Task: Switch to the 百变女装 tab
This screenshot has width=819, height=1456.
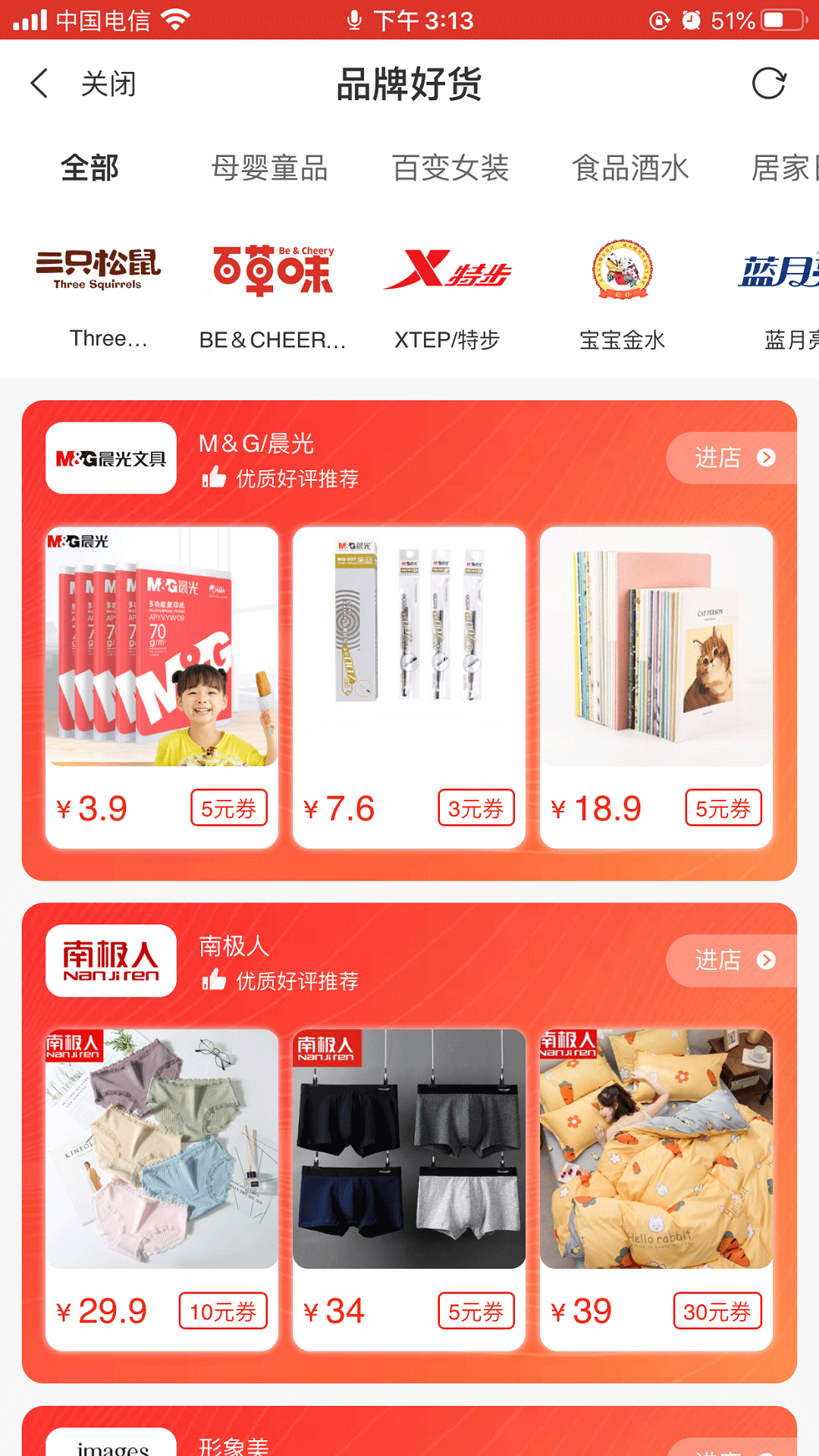Action: click(x=450, y=168)
